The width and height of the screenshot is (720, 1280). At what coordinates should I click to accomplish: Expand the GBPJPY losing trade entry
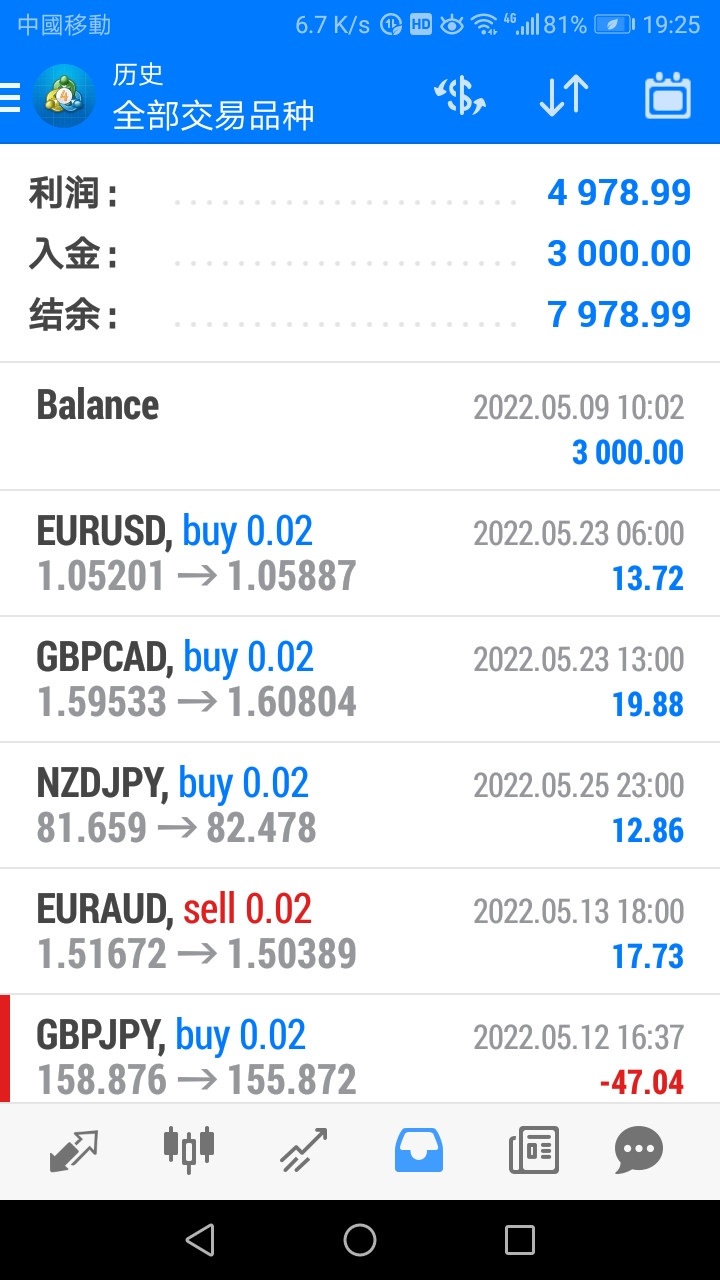pos(360,1055)
